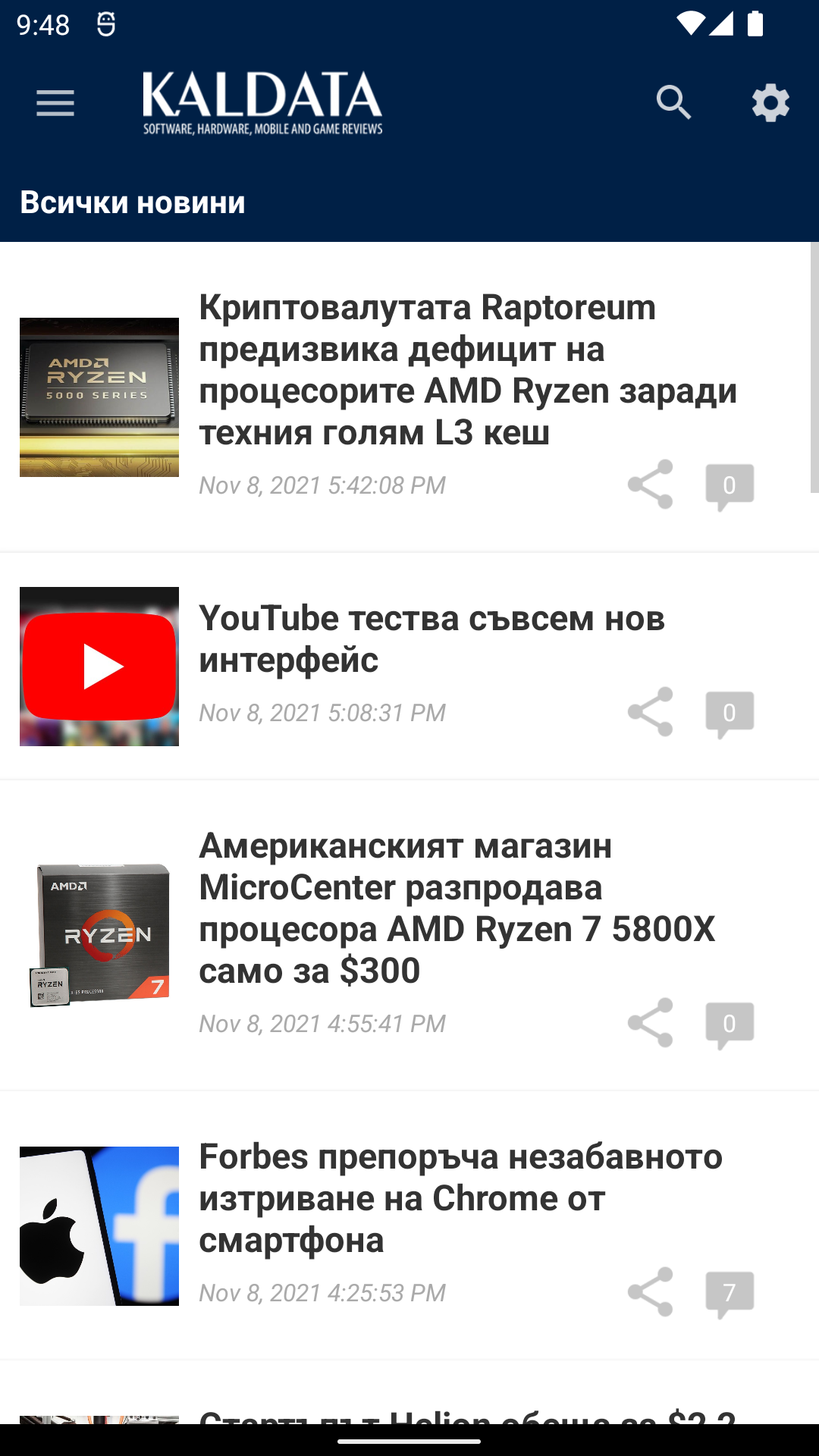
Task: Open the Forbes Chrome removal article
Action: (460, 1198)
